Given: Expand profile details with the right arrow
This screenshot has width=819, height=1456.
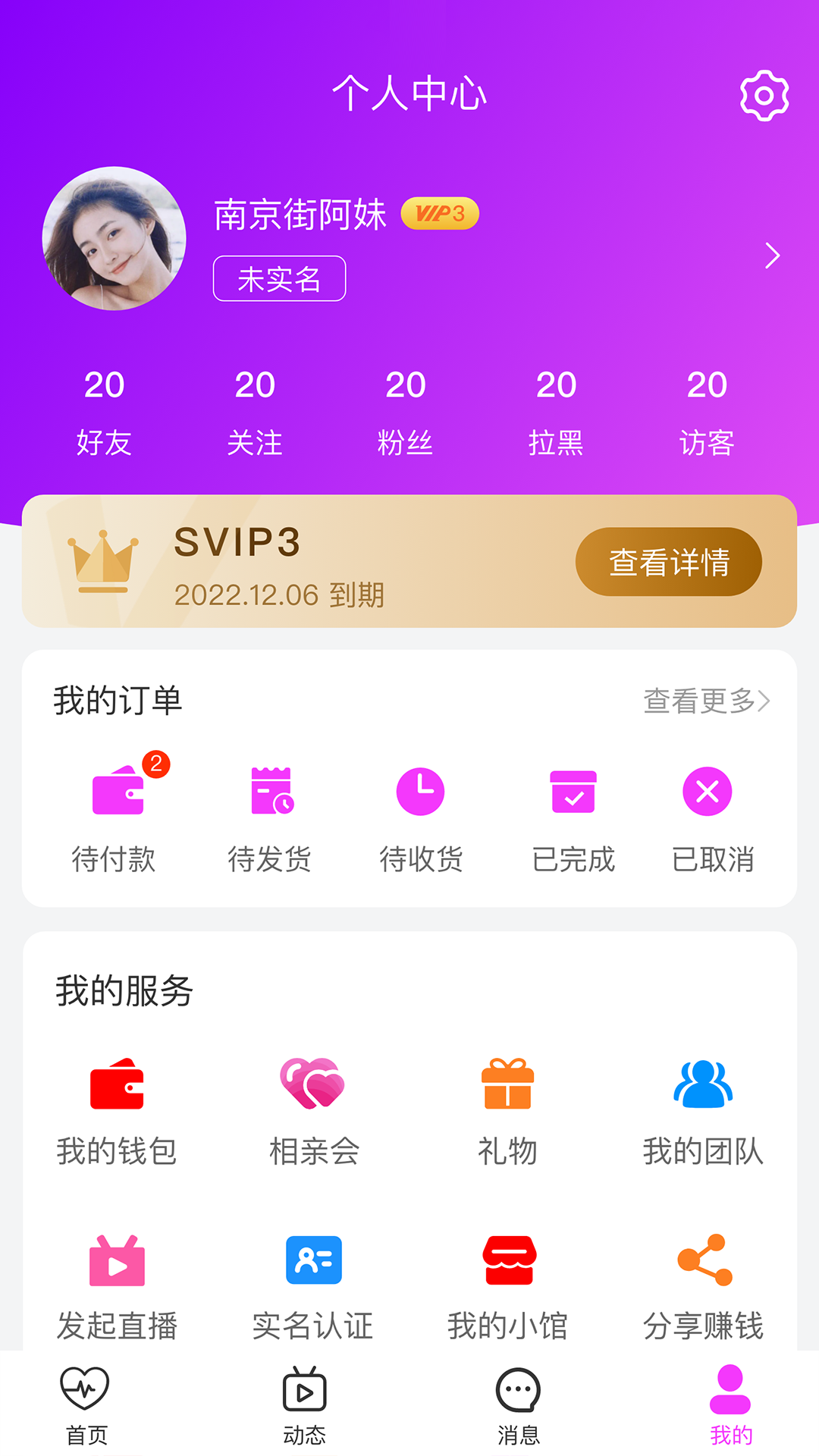Looking at the screenshot, I should point(773,256).
